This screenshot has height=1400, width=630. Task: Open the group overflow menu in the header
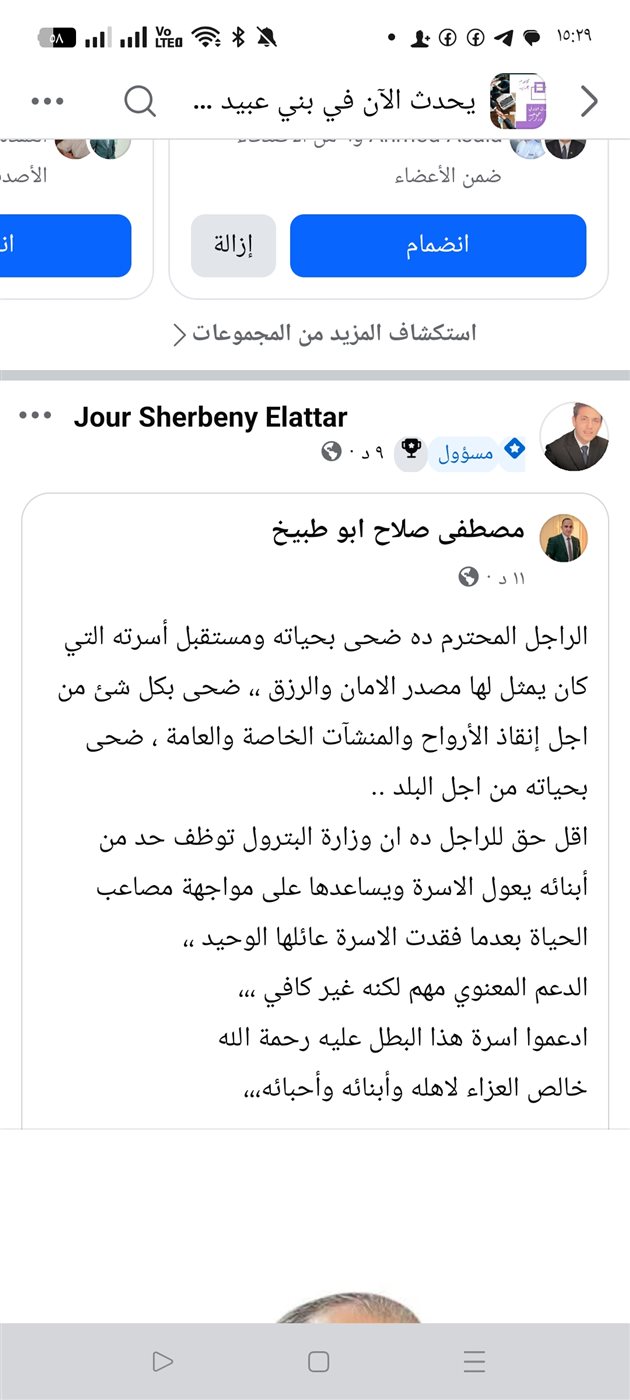[48, 101]
